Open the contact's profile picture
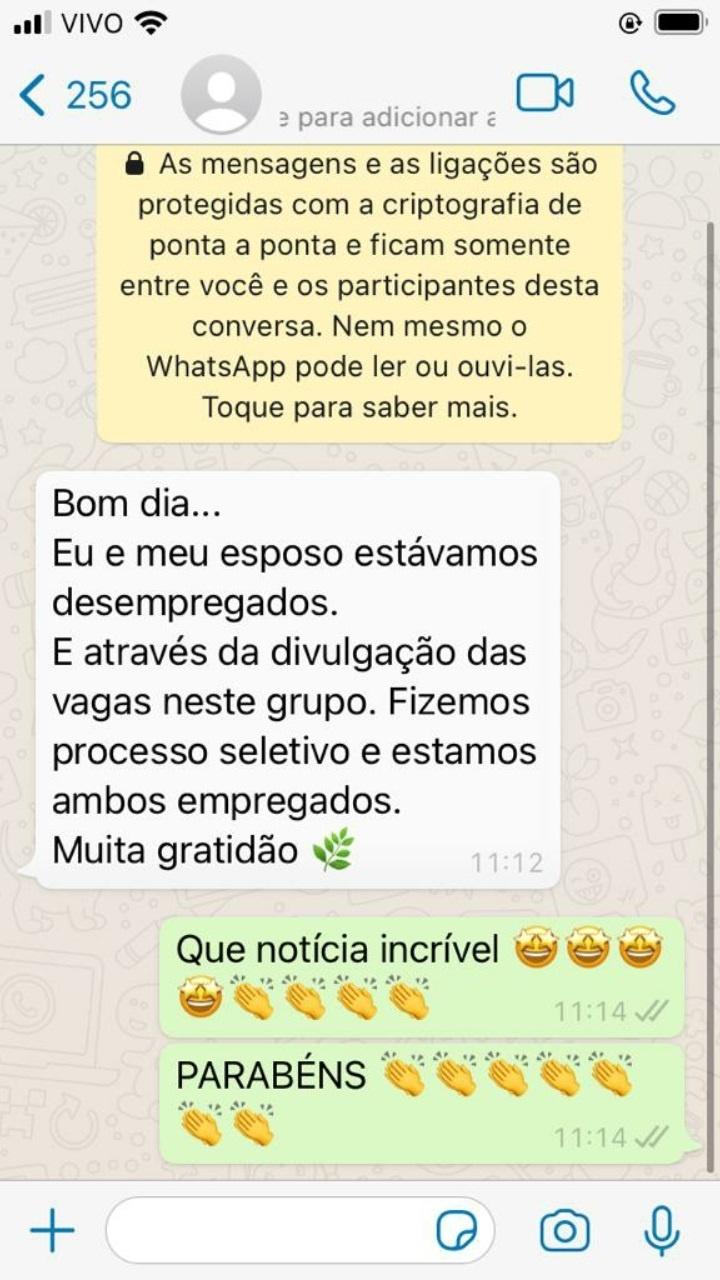The image size is (720, 1280). click(221, 95)
